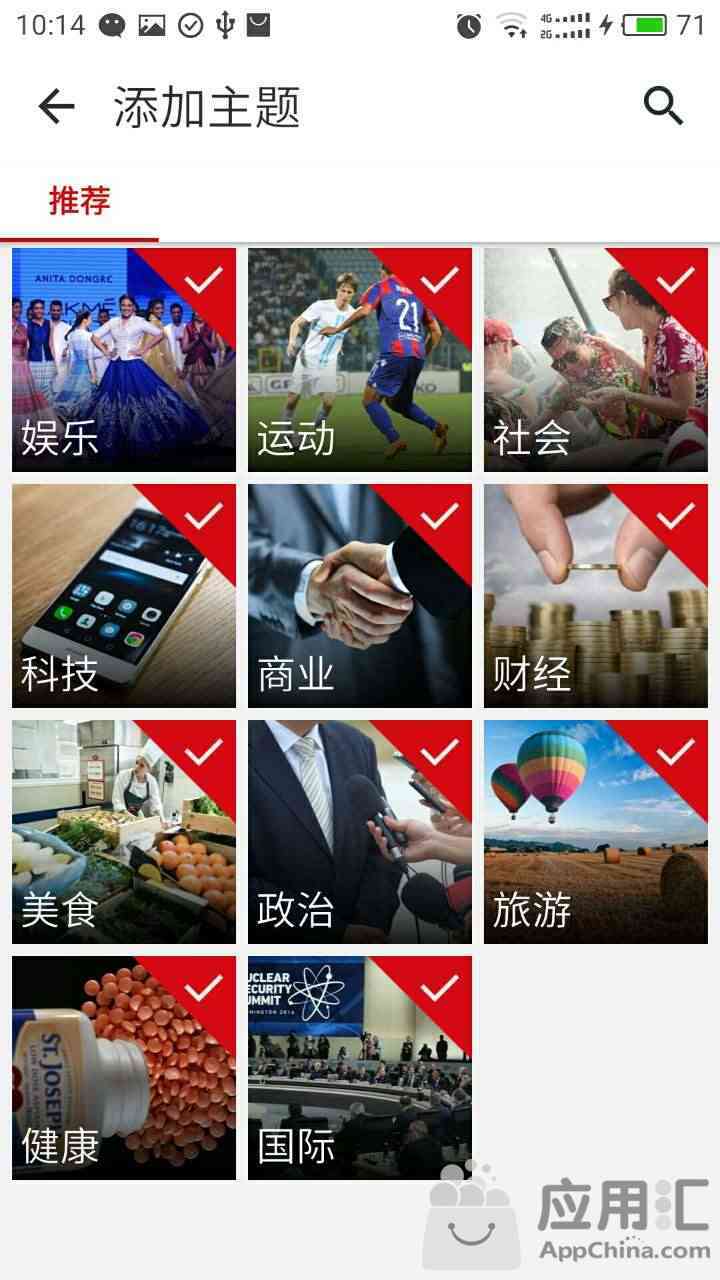720x1280 pixels.
Task: Uncheck the 国际 topic tile
Action: click(360, 1068)
